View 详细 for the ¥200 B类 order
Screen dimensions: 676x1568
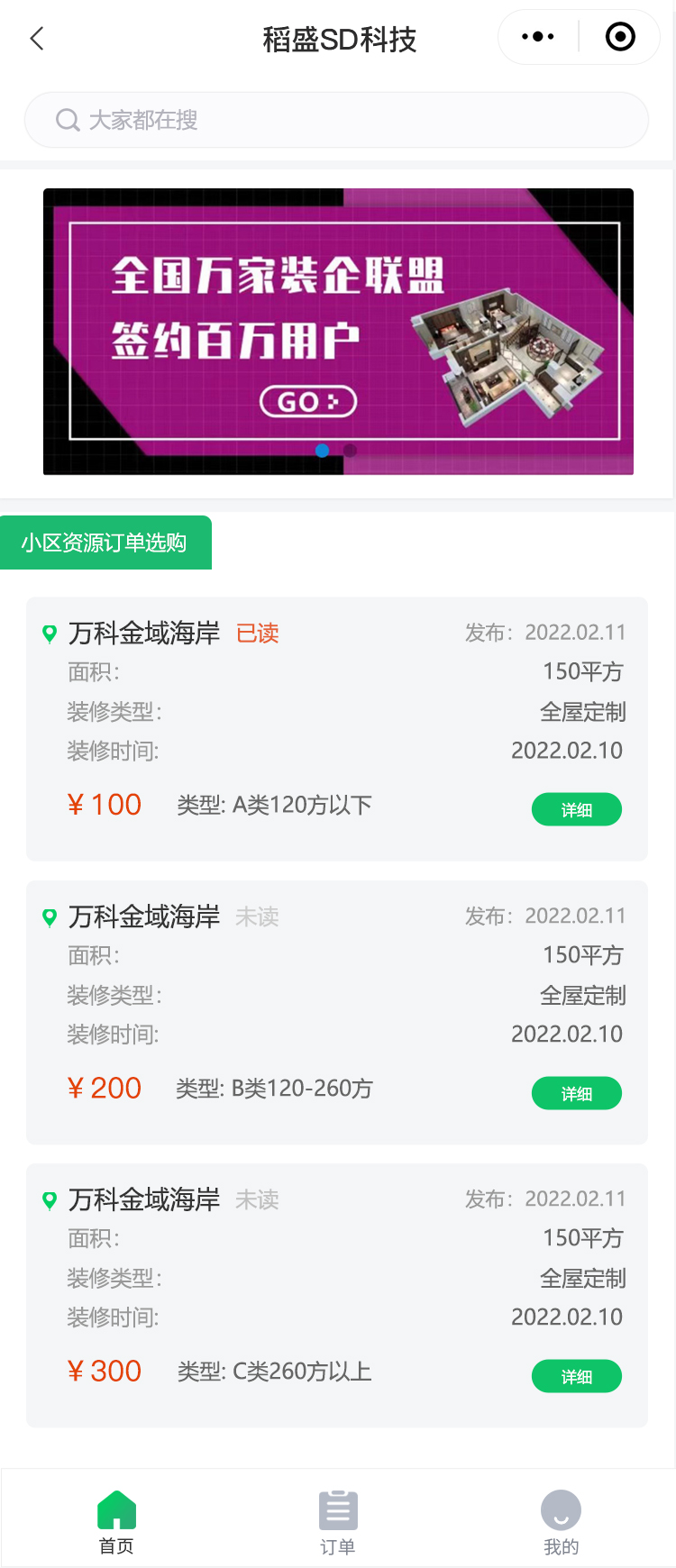pyautogui.click(x=576, y=1093)
